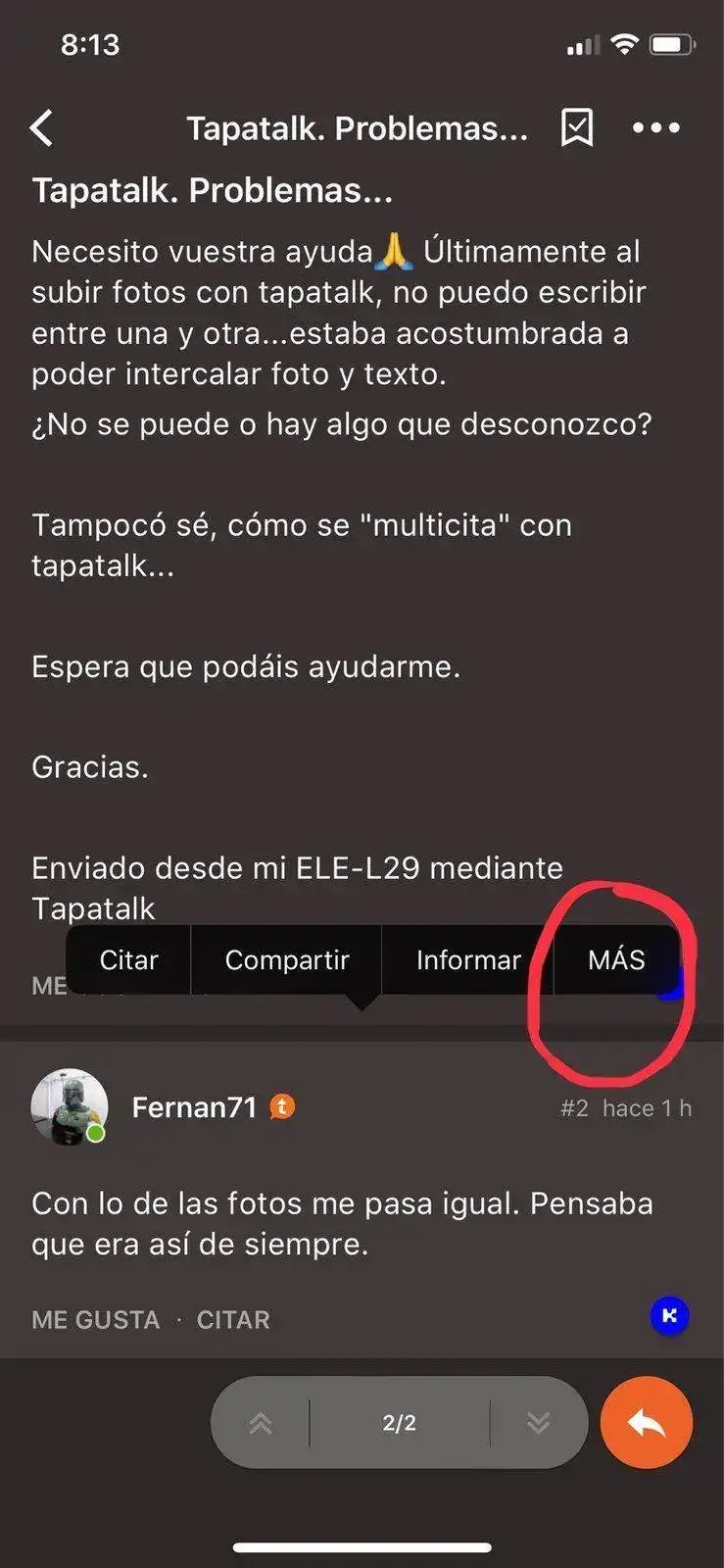Screen dimensions: 724x1568
Task: Open Fernan71's profile picture
Action: coord(69,1106)
